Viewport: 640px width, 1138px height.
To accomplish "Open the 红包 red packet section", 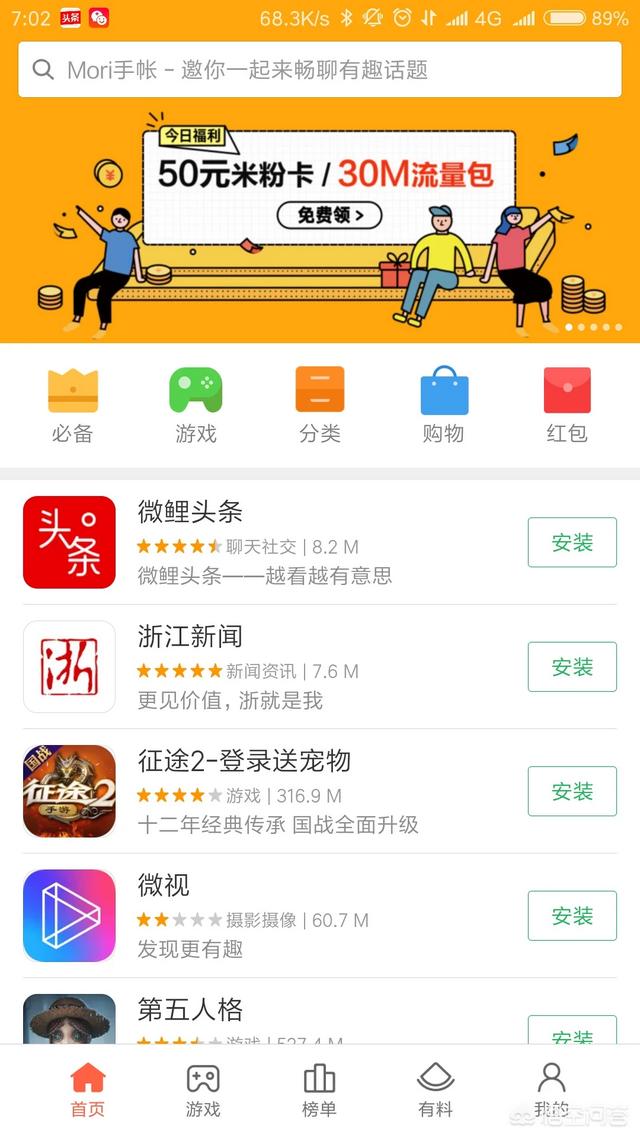I will pos(567,404).
